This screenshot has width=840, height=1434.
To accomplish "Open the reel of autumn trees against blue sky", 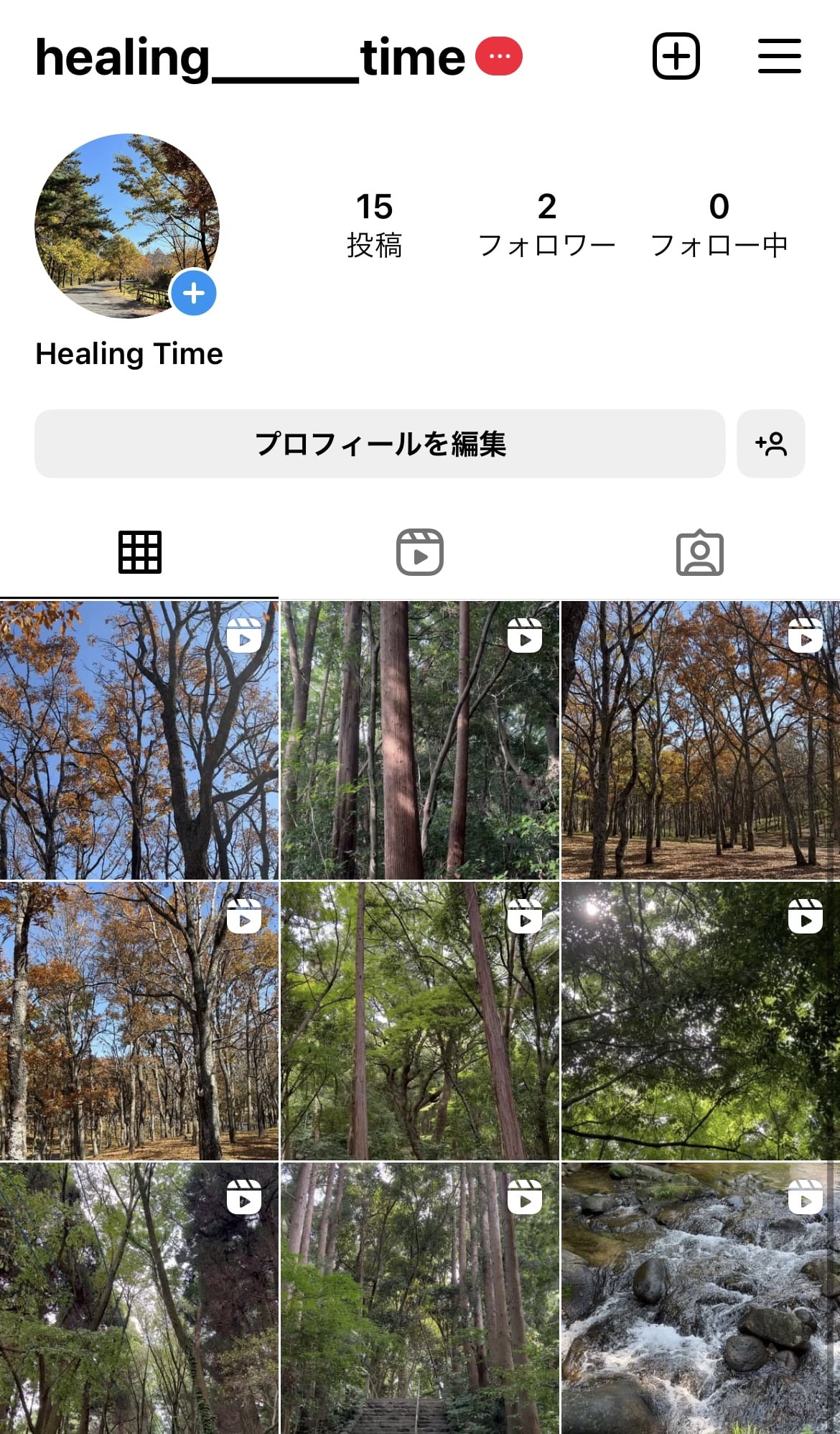I will click(139, 740).
